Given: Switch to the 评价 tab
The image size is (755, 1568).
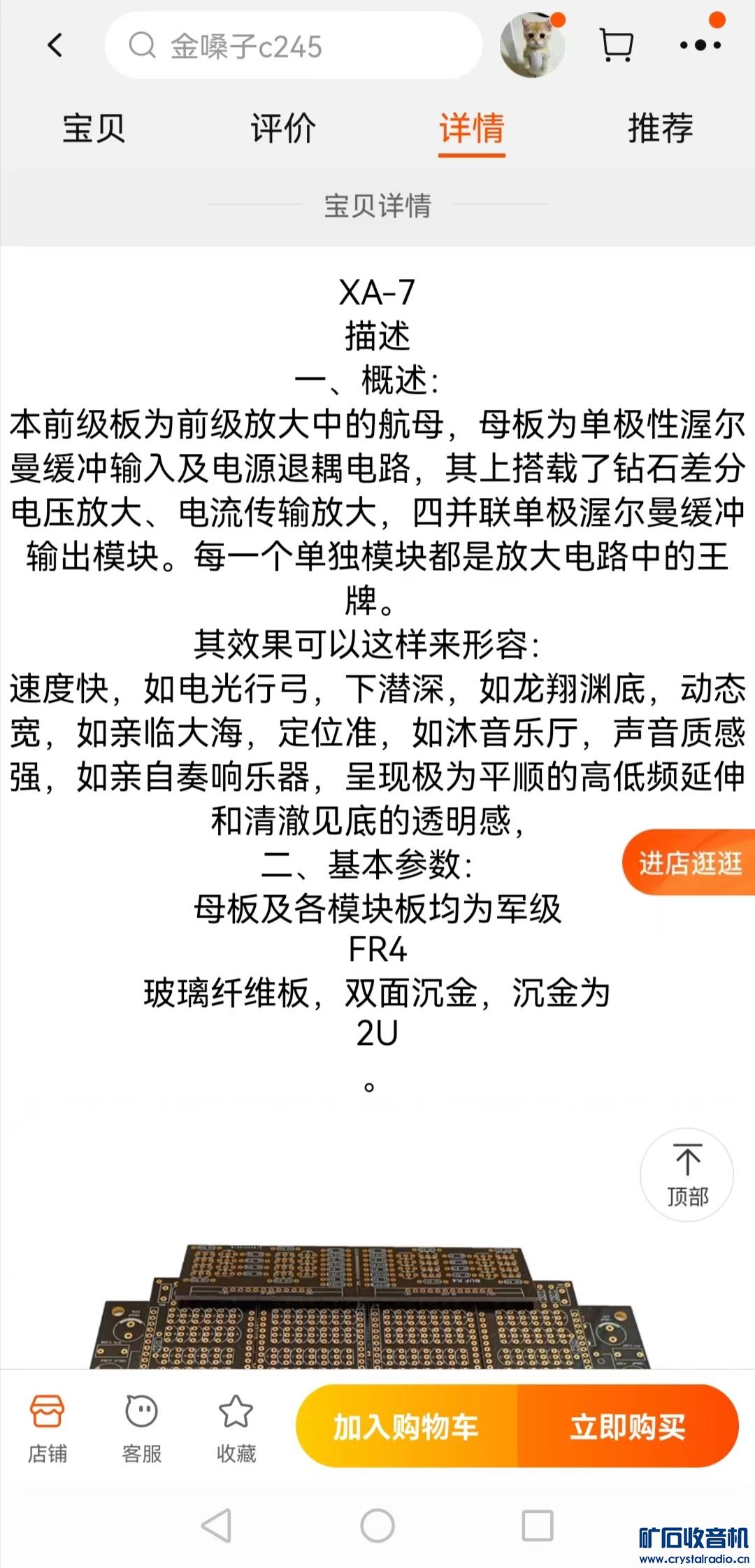Looking at the screenshot, I should coord(283,129).
